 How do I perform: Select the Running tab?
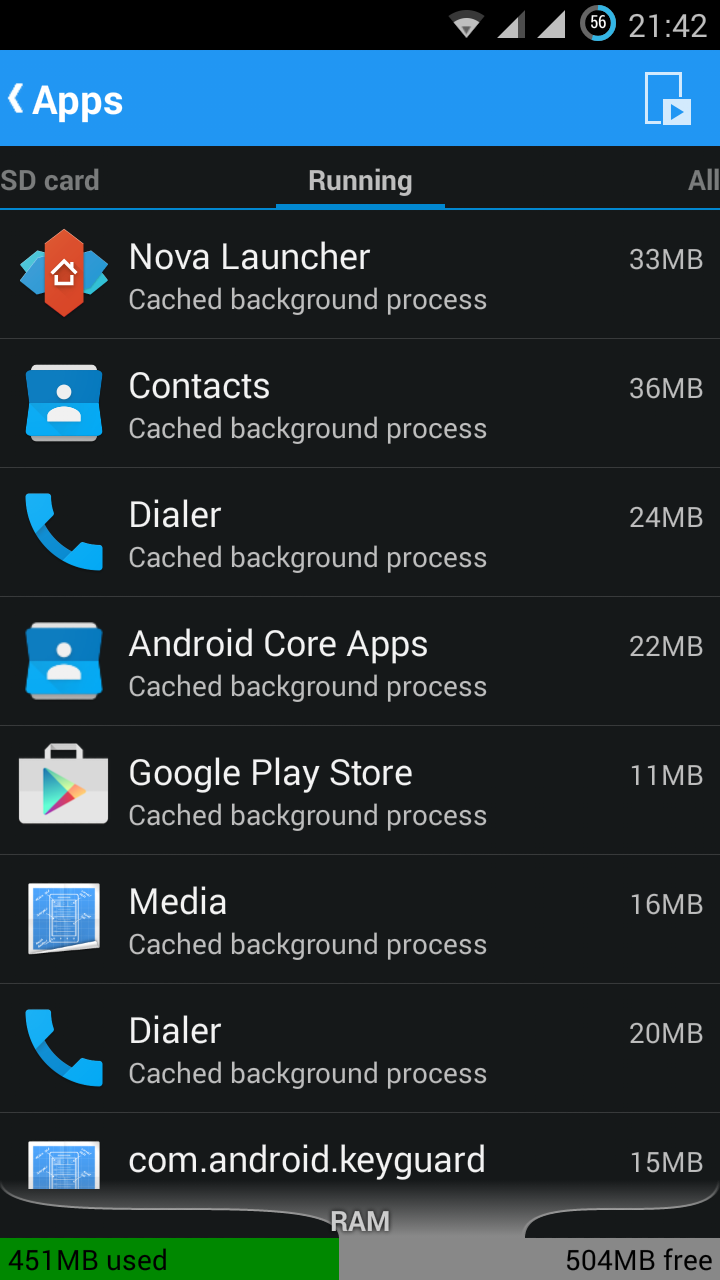coord(360,181)
